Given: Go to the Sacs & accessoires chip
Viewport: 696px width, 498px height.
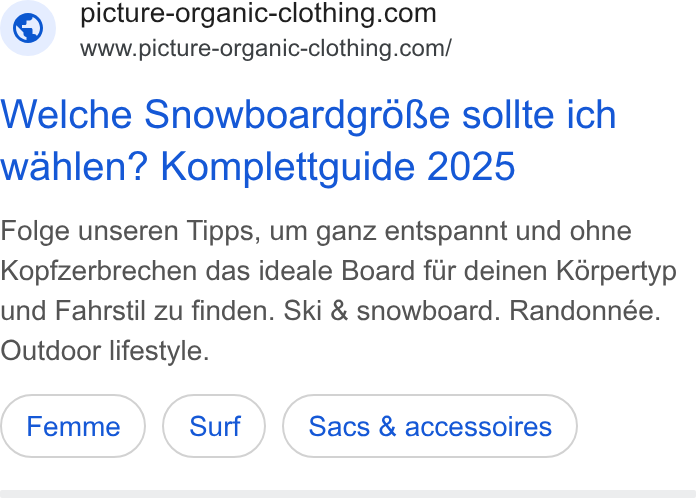Looking at the screenshot, I should 430,426.
